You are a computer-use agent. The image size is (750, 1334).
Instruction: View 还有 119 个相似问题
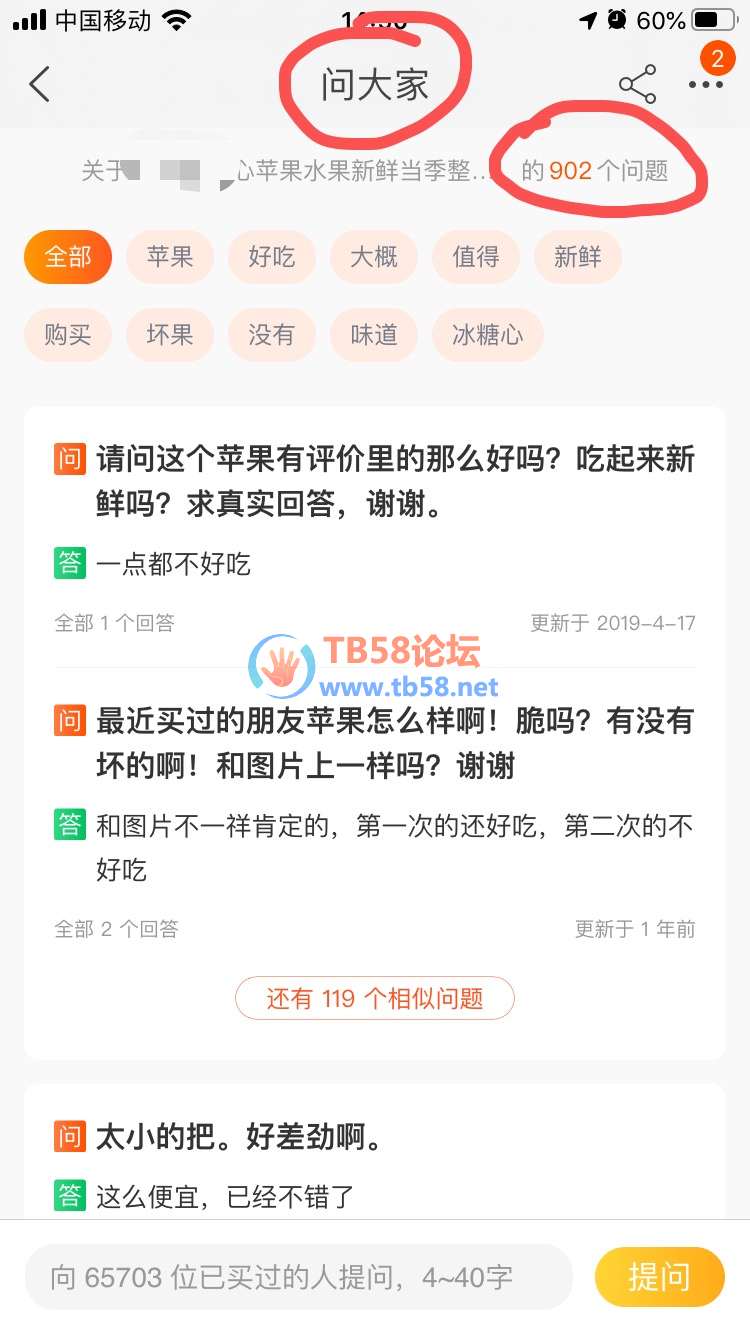375,998
